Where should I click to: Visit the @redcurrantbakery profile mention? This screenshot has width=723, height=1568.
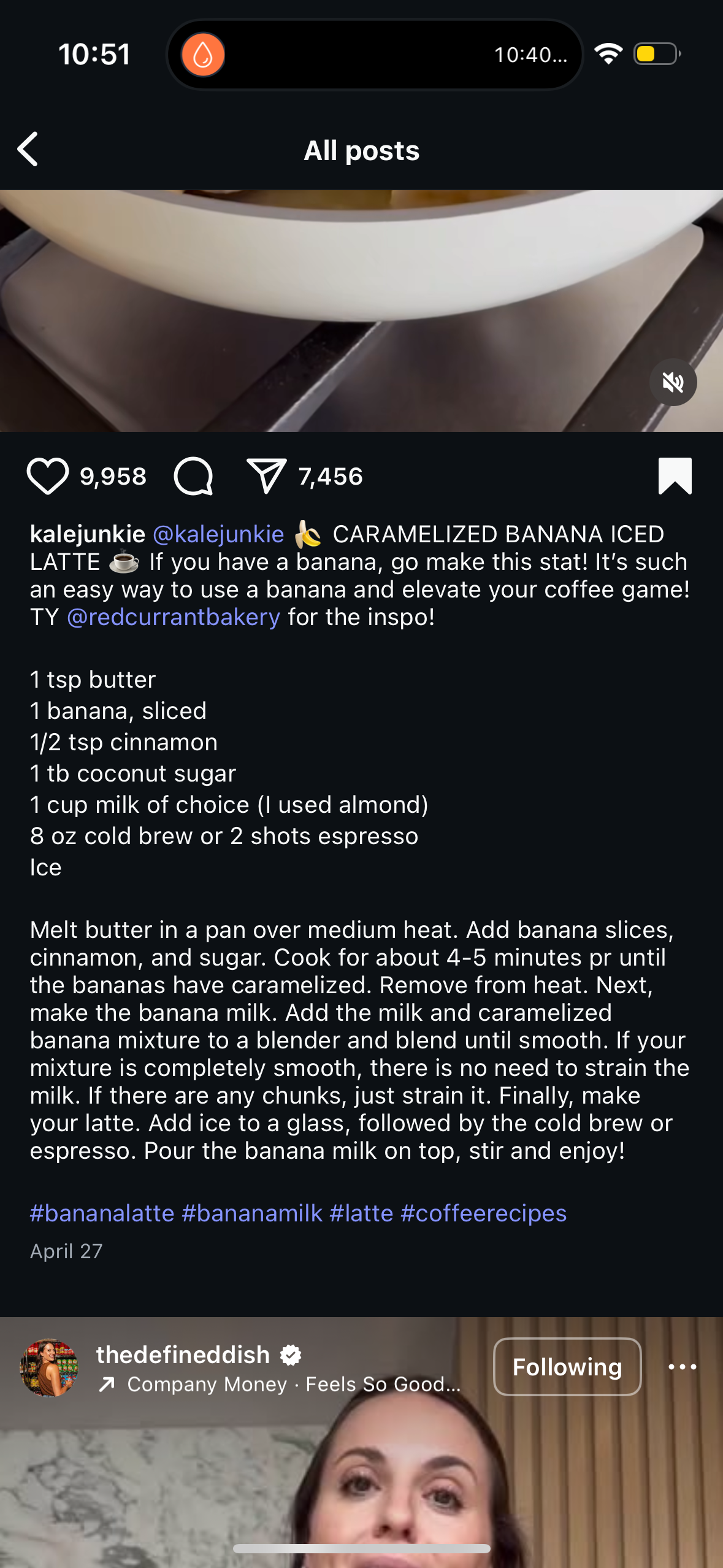[174, 617]
